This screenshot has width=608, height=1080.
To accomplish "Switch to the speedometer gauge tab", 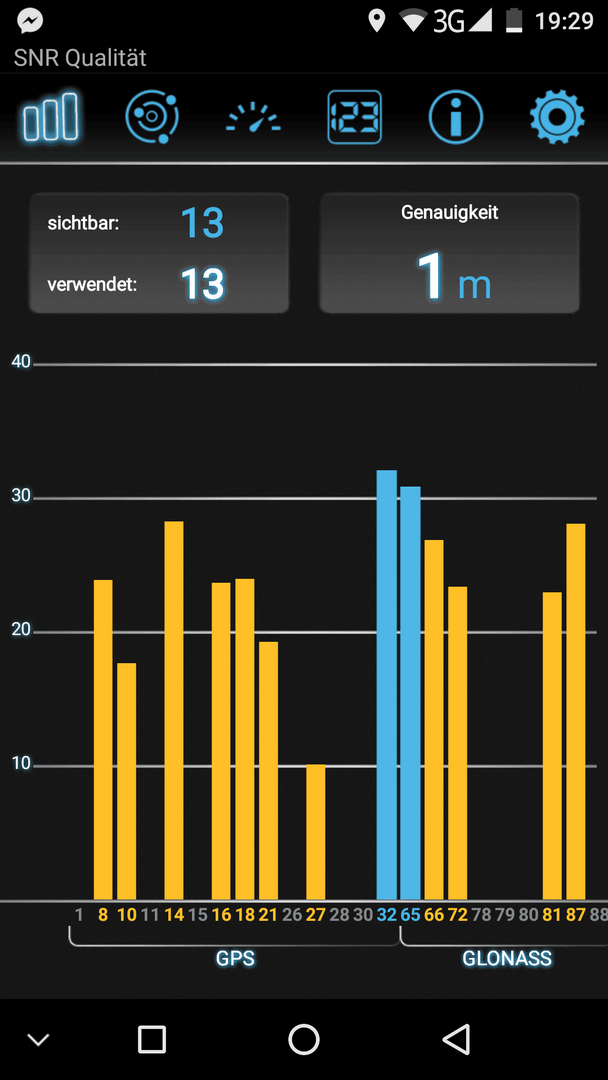I will pos(253,117).
